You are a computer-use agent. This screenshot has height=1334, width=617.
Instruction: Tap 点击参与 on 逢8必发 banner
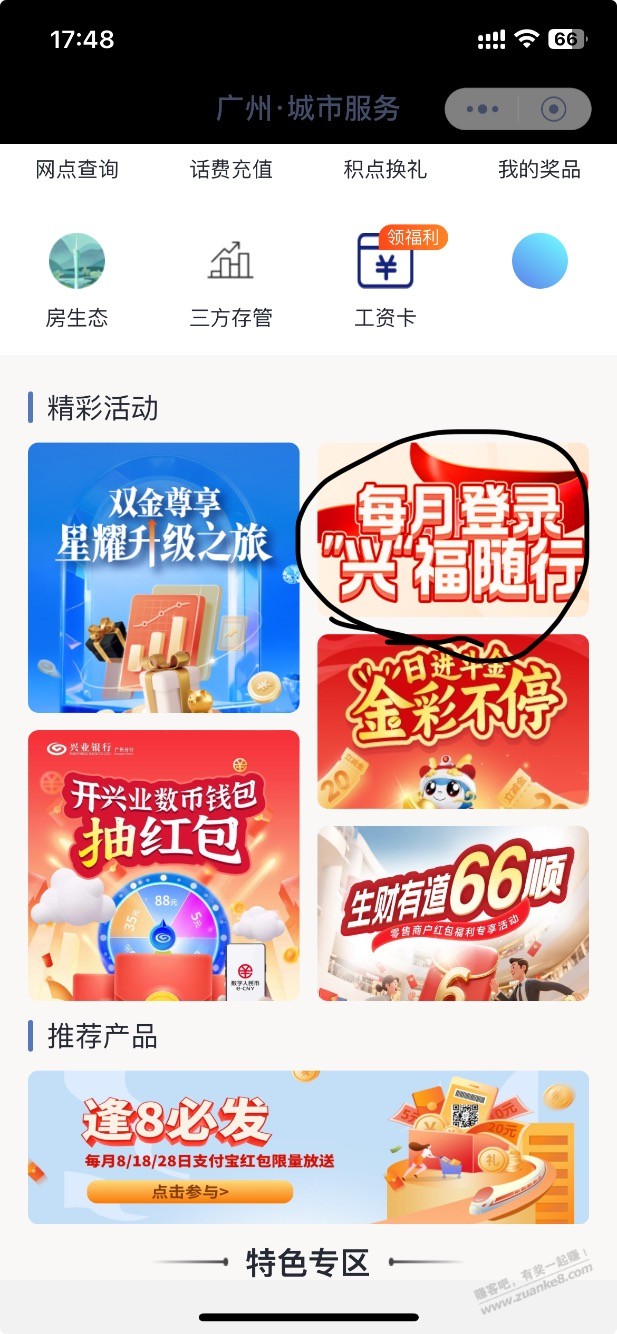(189, 1191)
